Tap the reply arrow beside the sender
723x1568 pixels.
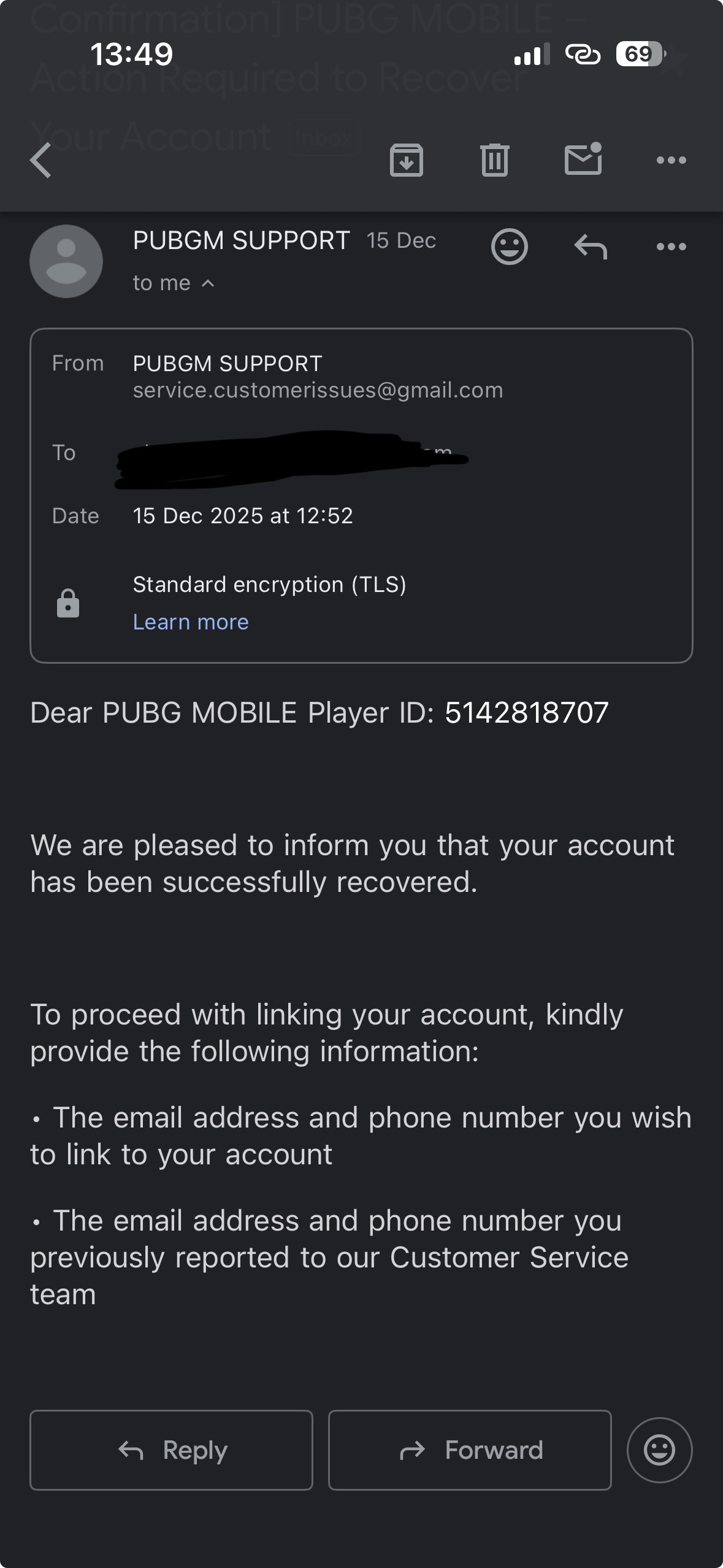(591, 247)
